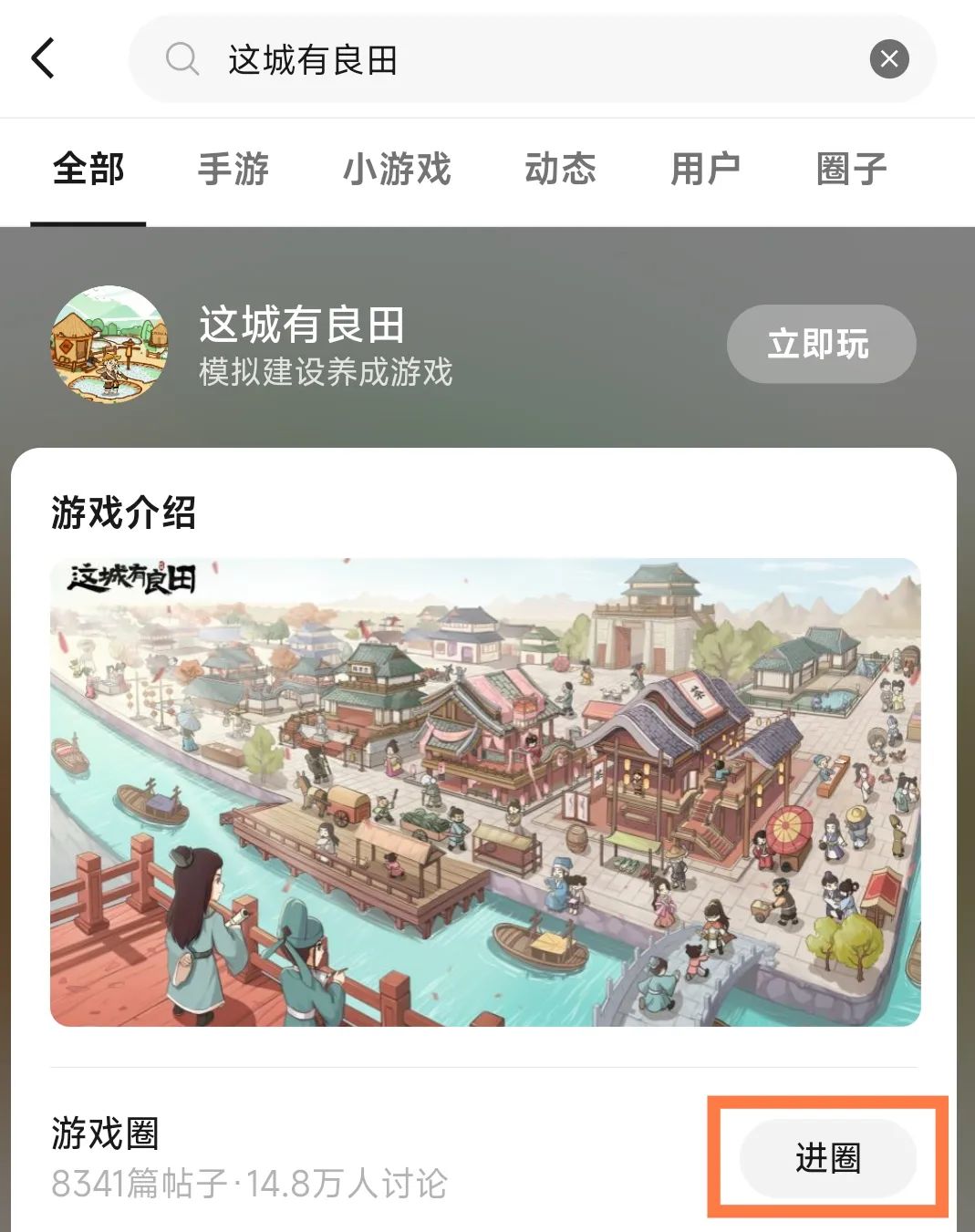The image size is (975, 1232).
Task: Switch to the 圈子 tab
Action: click(x=851, y=170)
